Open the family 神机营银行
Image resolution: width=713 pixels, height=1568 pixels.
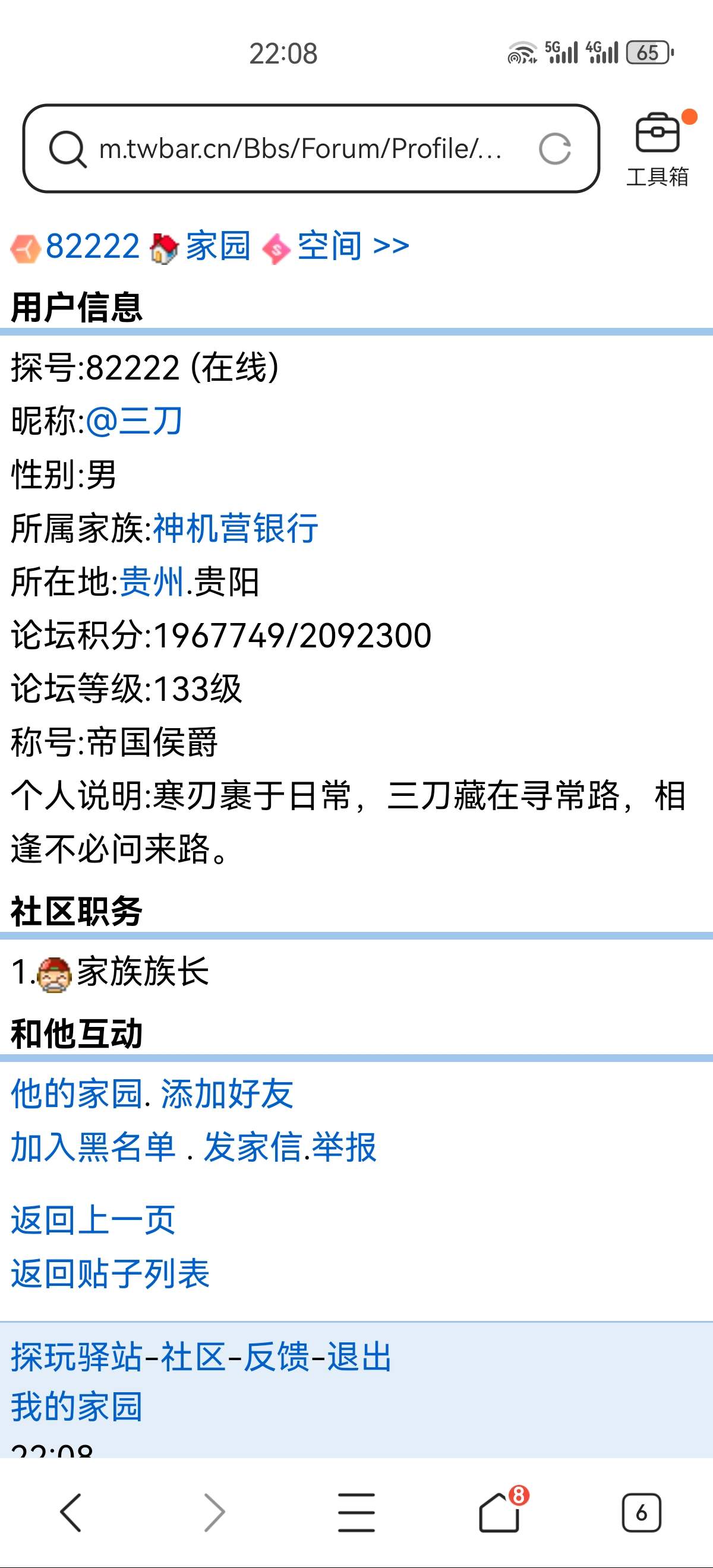coord(235,528)
